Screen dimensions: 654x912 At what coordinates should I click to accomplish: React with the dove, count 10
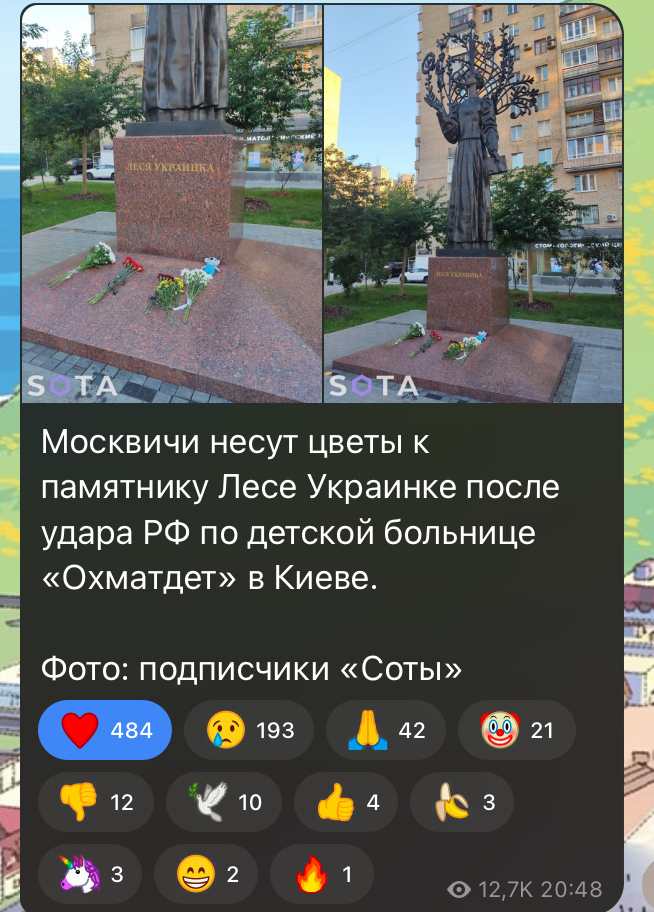[x=224, y=802]
